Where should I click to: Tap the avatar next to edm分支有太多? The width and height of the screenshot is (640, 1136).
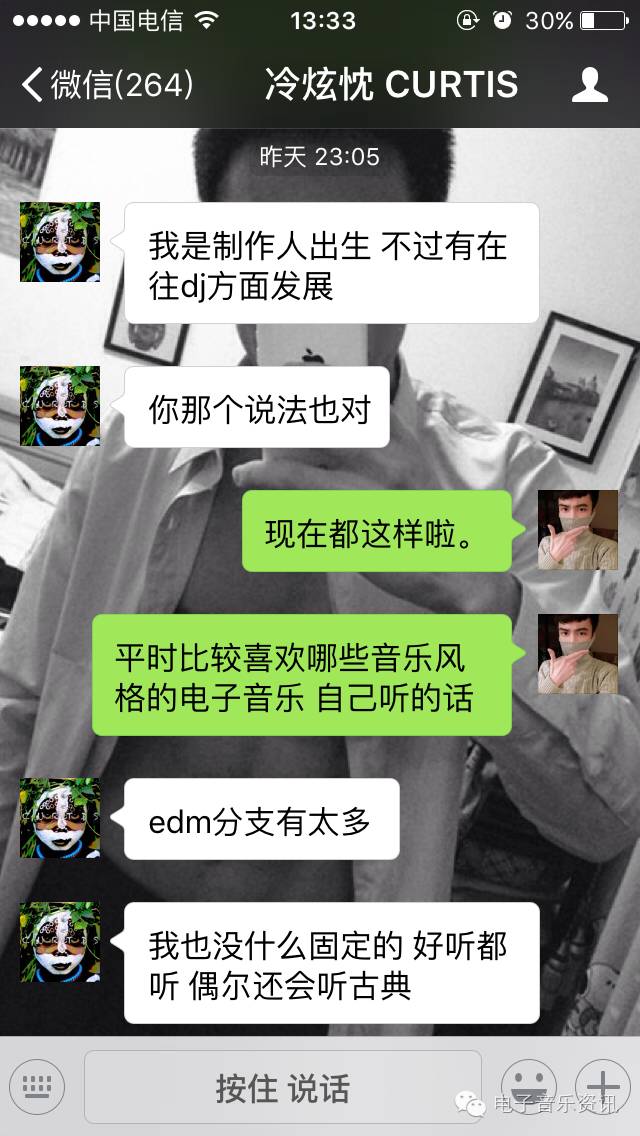pos(60,818)
